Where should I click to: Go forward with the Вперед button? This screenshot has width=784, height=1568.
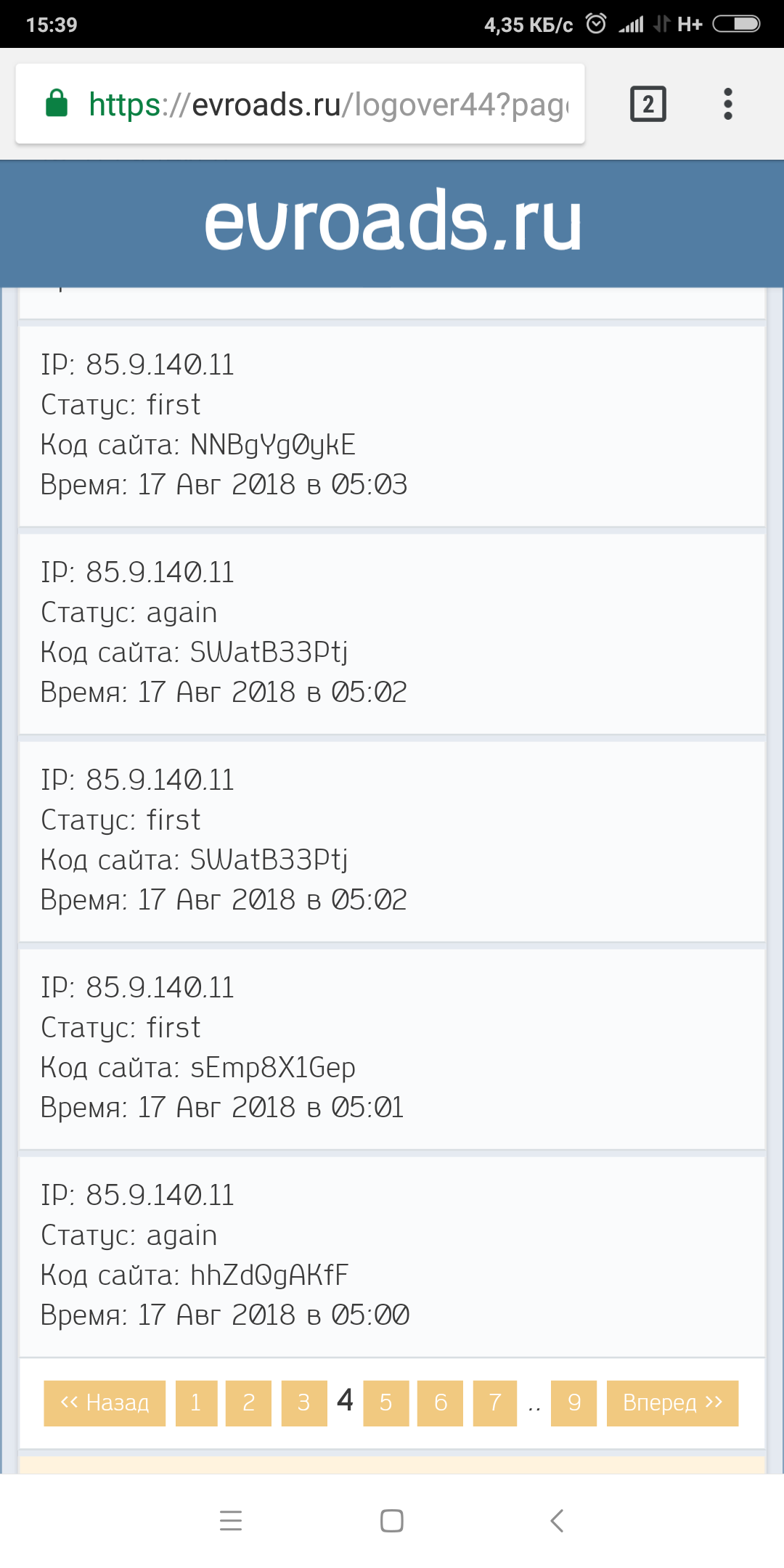coord(672,1402)
